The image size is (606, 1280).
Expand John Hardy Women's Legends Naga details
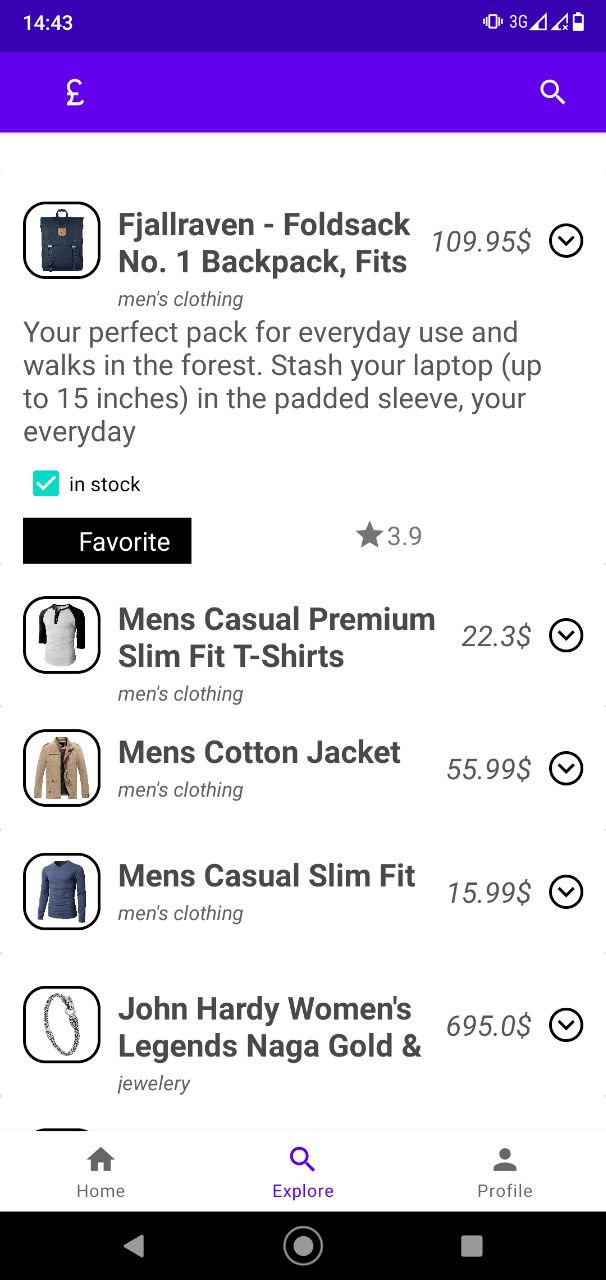566,1025
